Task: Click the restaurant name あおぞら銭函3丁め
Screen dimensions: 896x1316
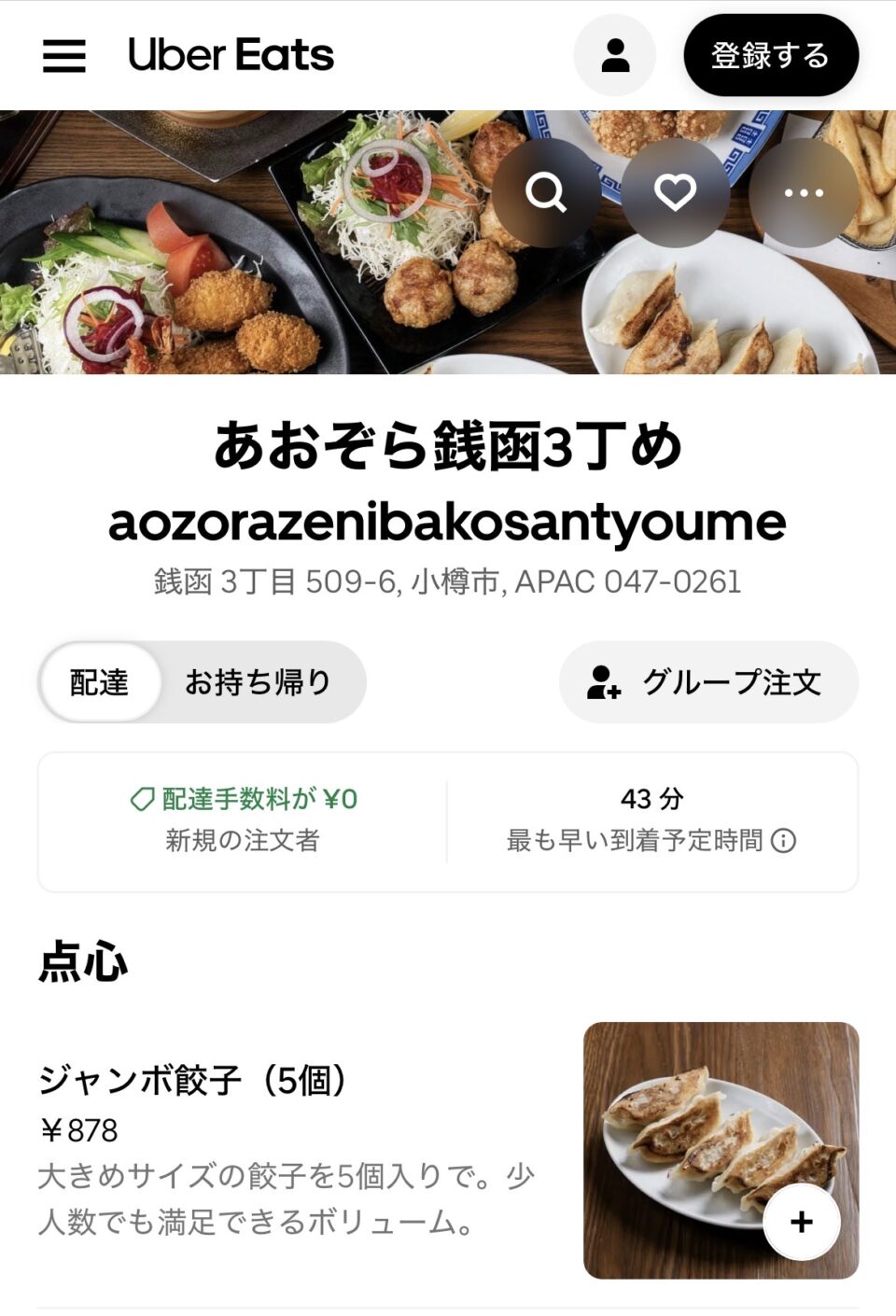Action: [x=448, y=446]
